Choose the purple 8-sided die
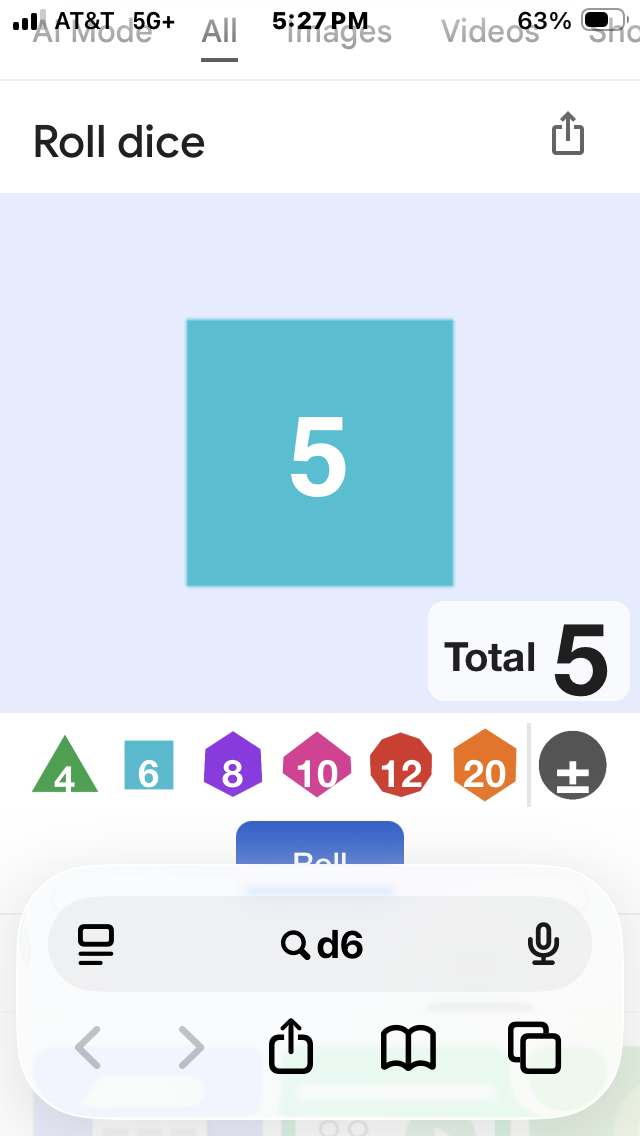 point(232,767)
